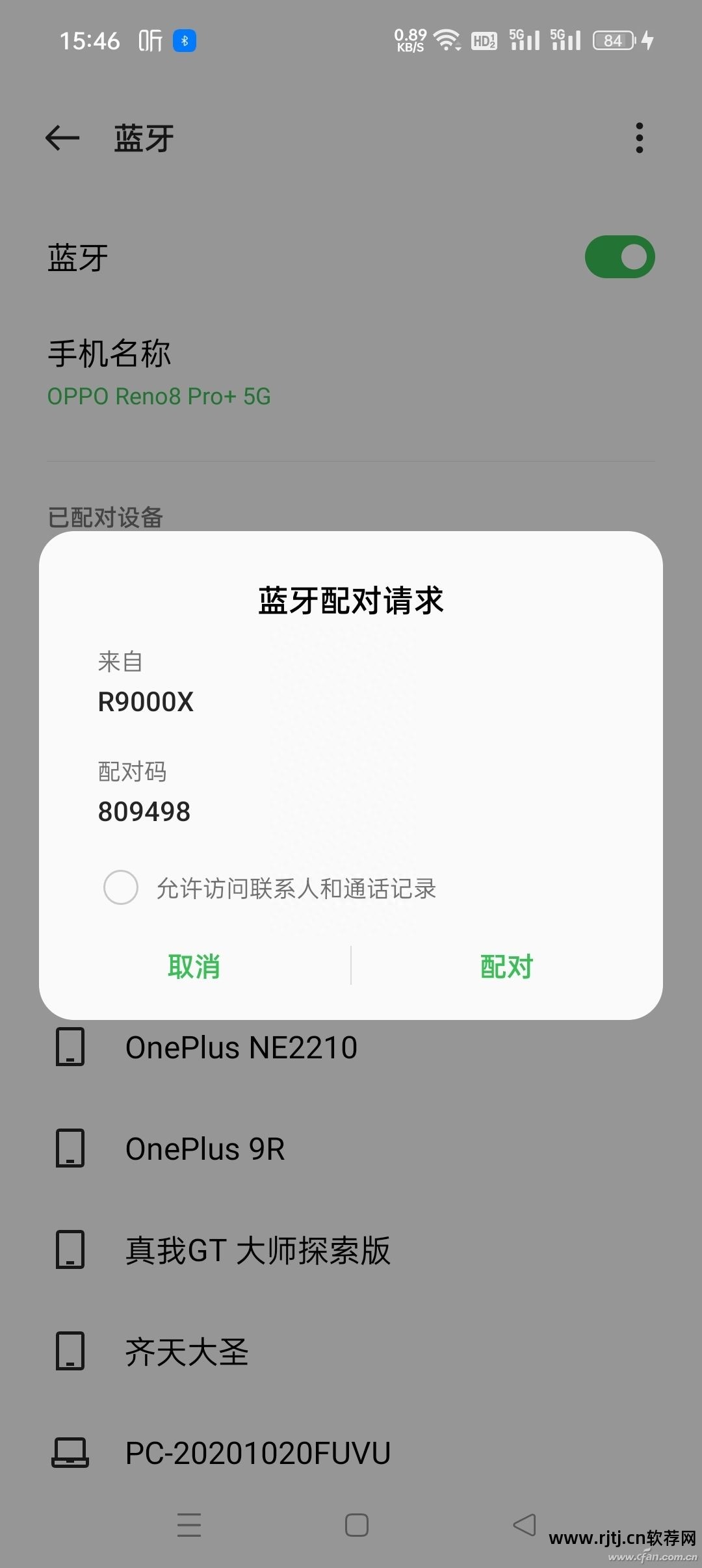Toggle the 蓝牙 switch off

pos(619,257)
